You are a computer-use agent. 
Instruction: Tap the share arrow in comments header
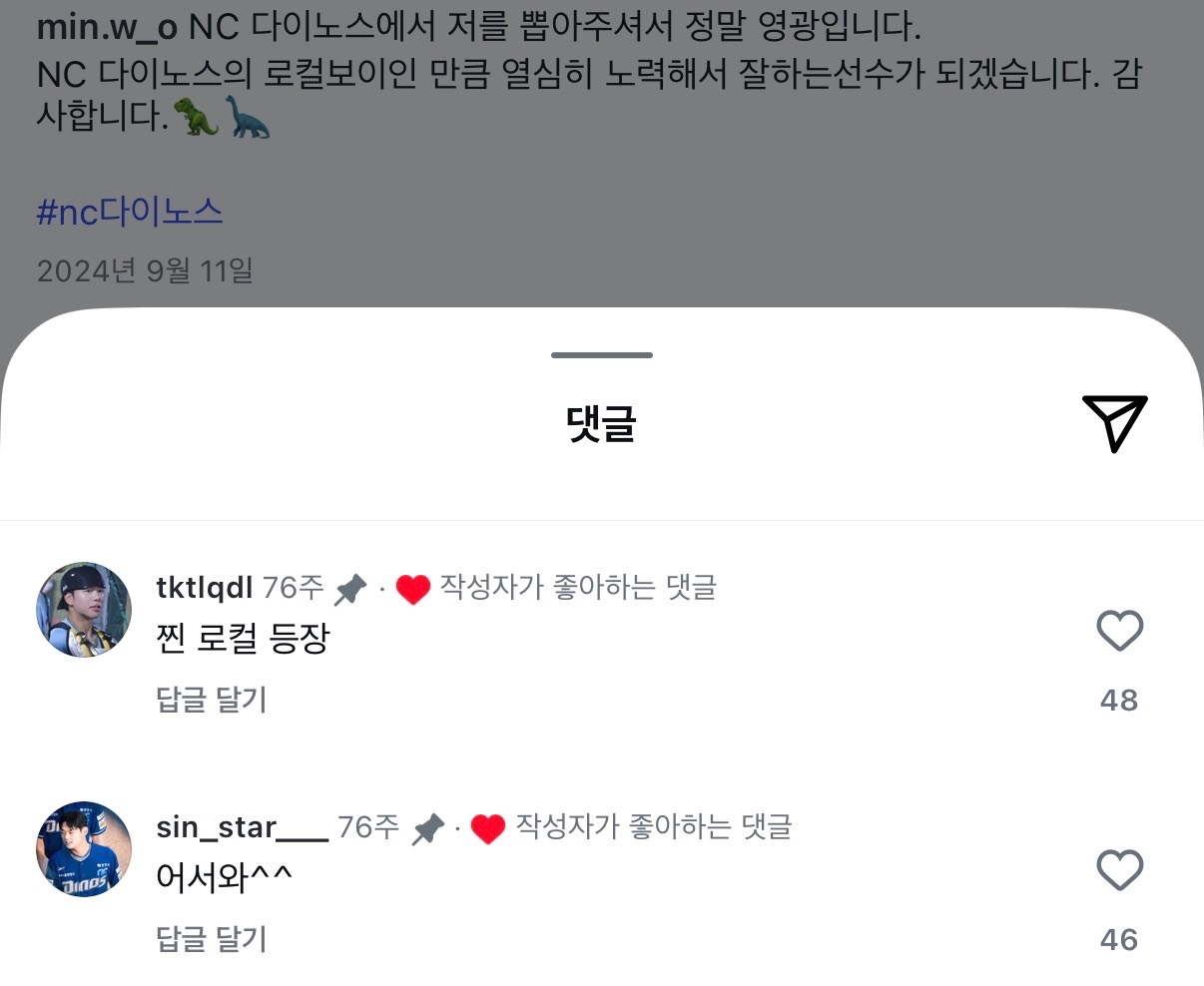pyautogui.click(x=1114, y=422)
